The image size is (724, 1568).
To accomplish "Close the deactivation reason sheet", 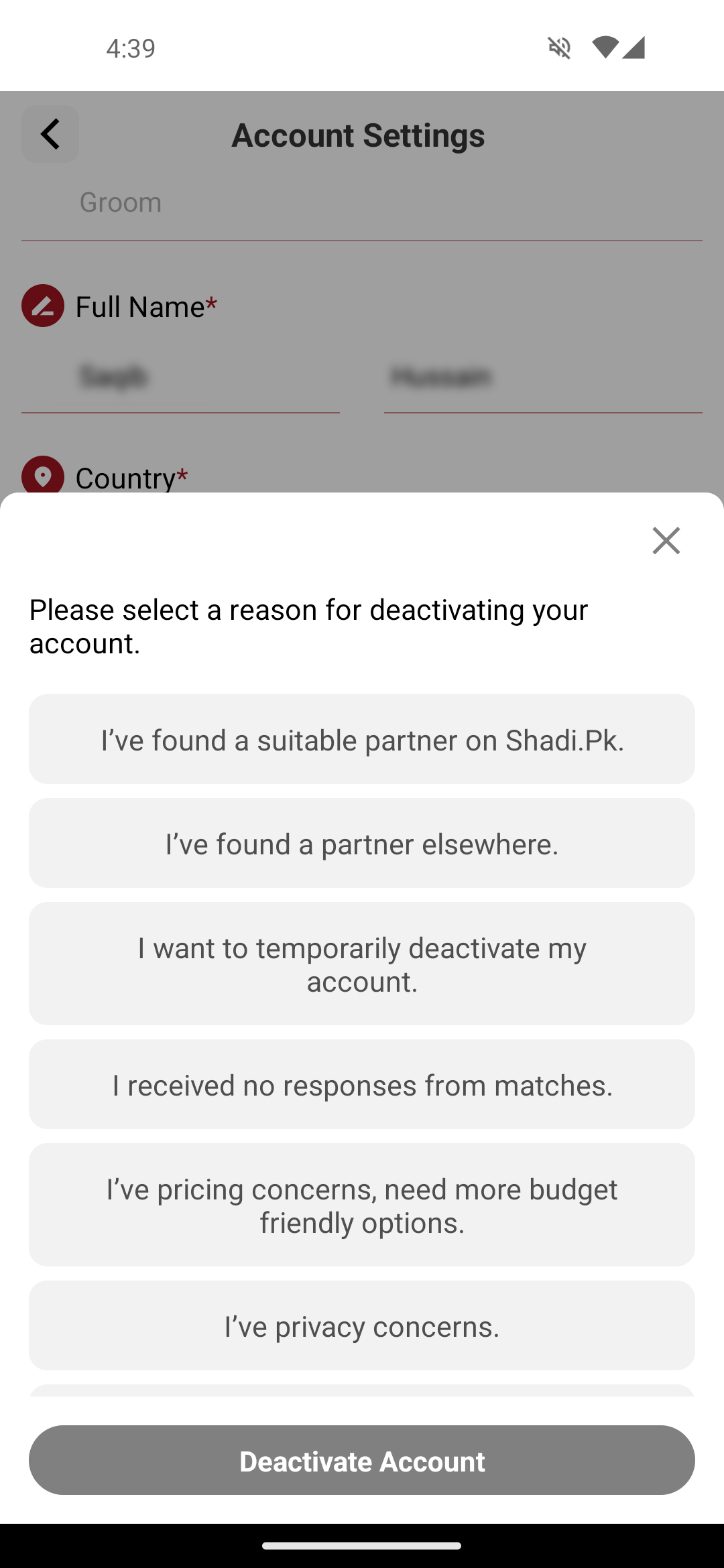I will [x=666, y=540].
